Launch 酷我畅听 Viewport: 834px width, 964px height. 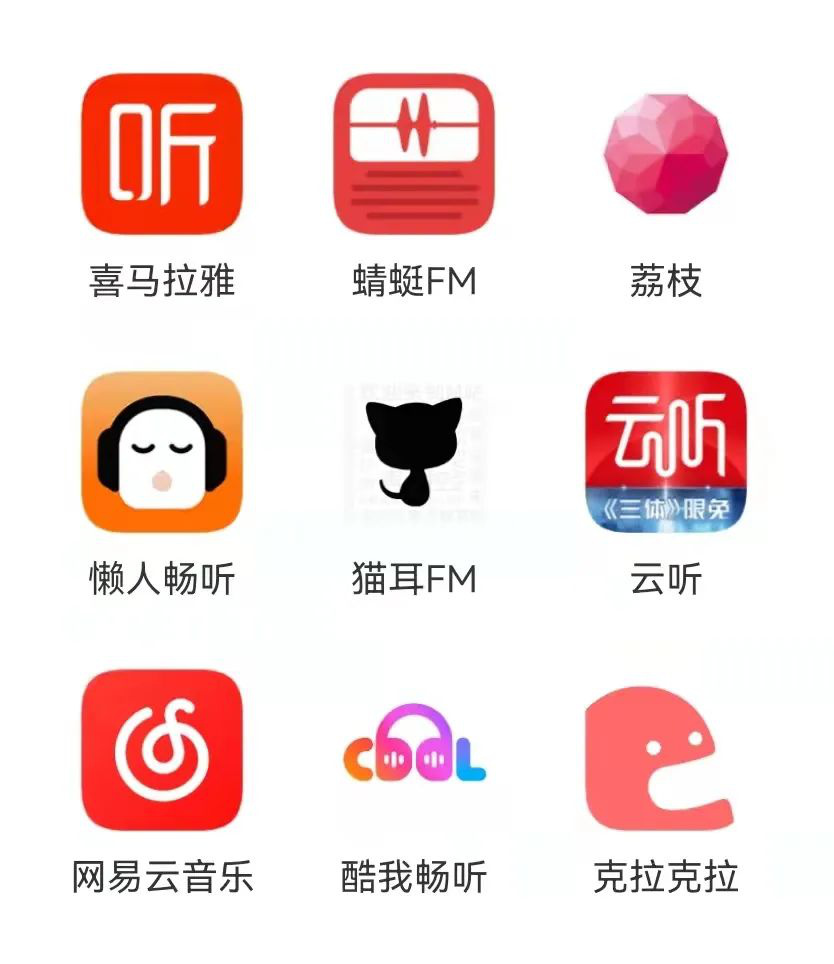[414, 750]
